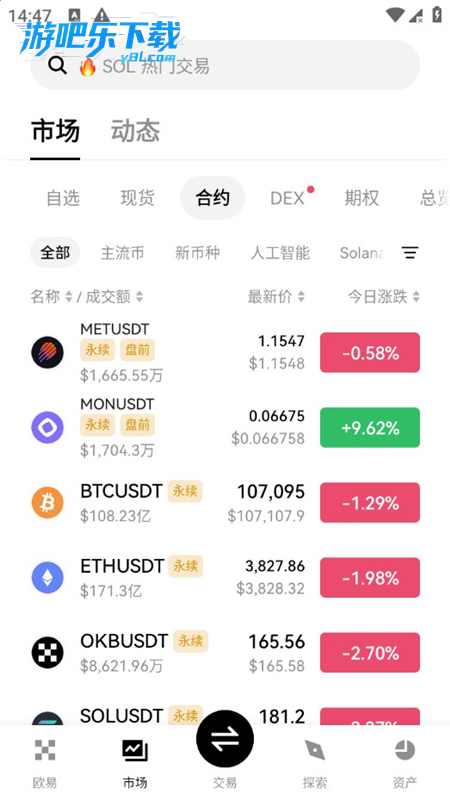Open the METUSDT contract row
450x800 pixels.
tap(225, 353)
